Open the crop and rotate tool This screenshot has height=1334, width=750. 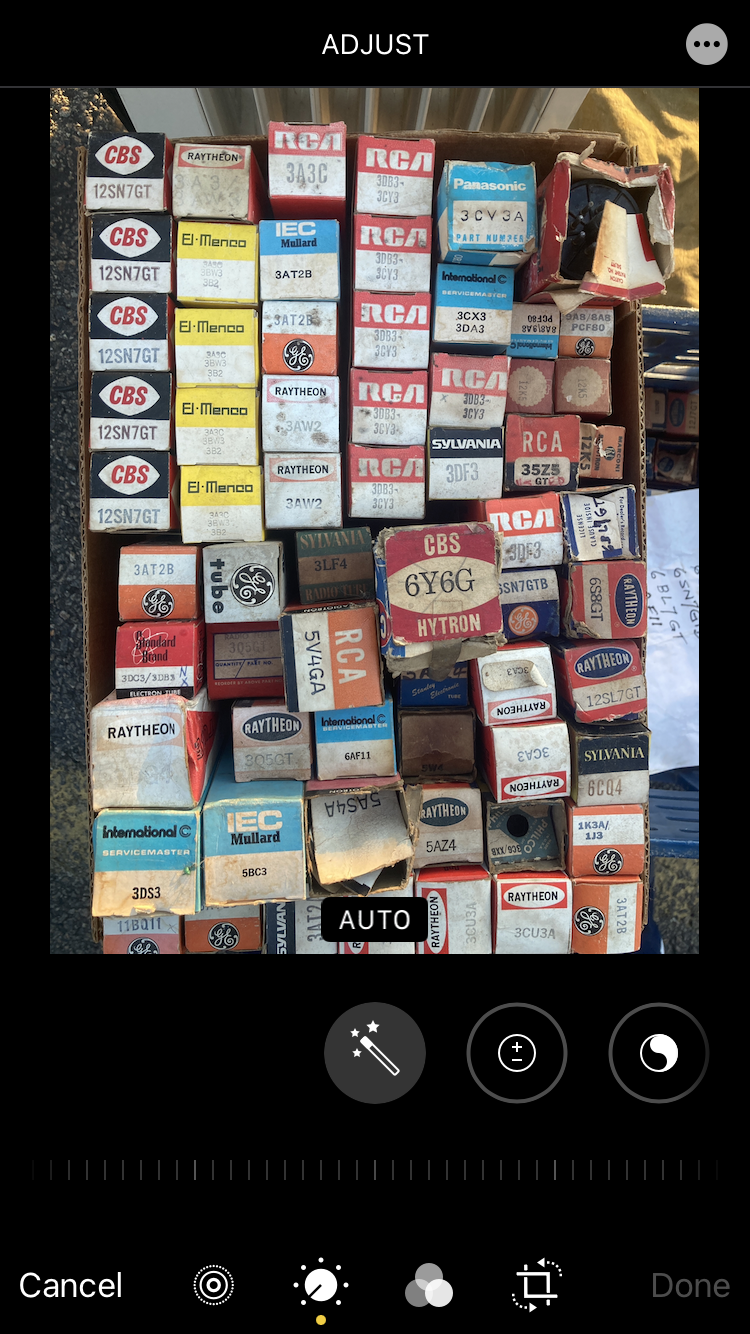point(537,1285)
